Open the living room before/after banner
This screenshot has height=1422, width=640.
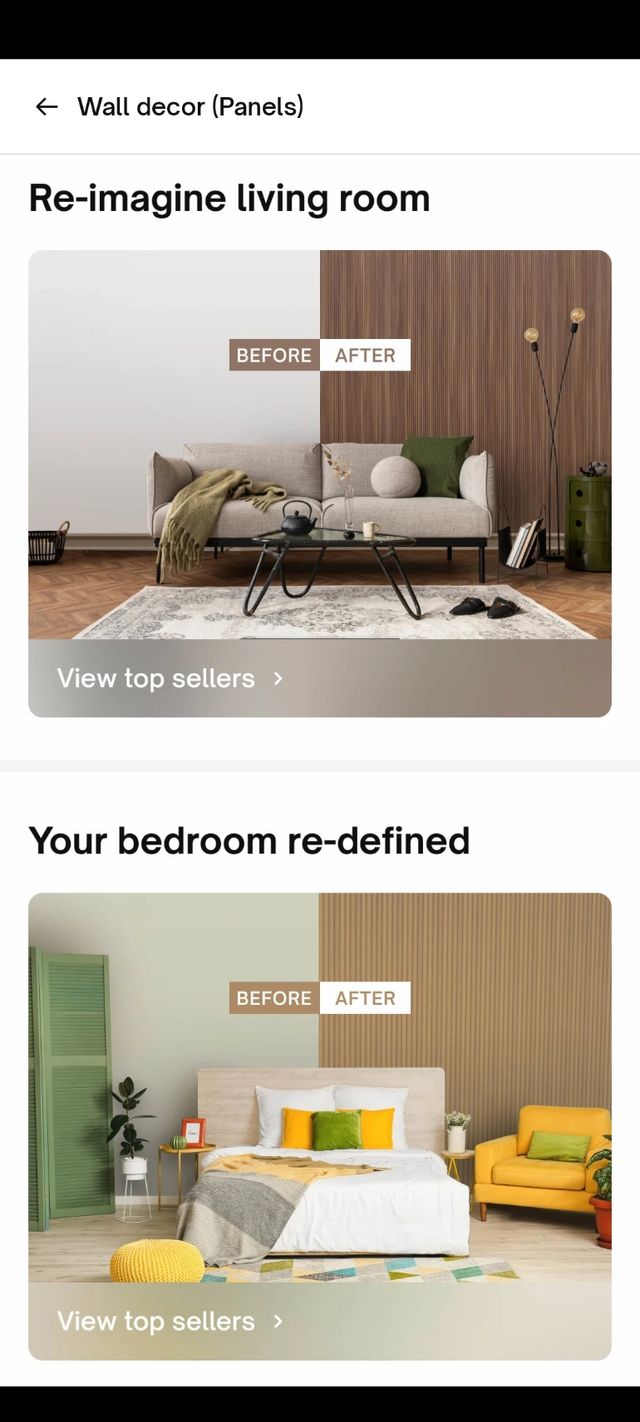coord(319,445)
